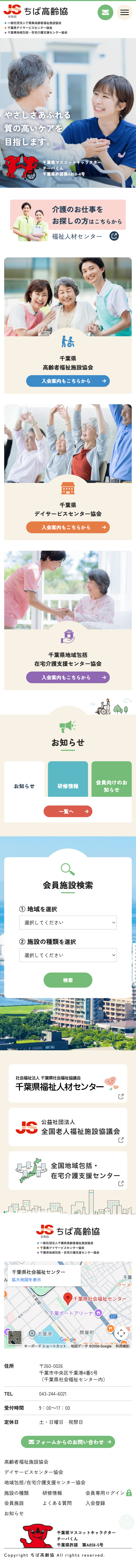Select the お知らせ news tab
The width and height of the screenshot is (136, 1568).
pos(24,786)
